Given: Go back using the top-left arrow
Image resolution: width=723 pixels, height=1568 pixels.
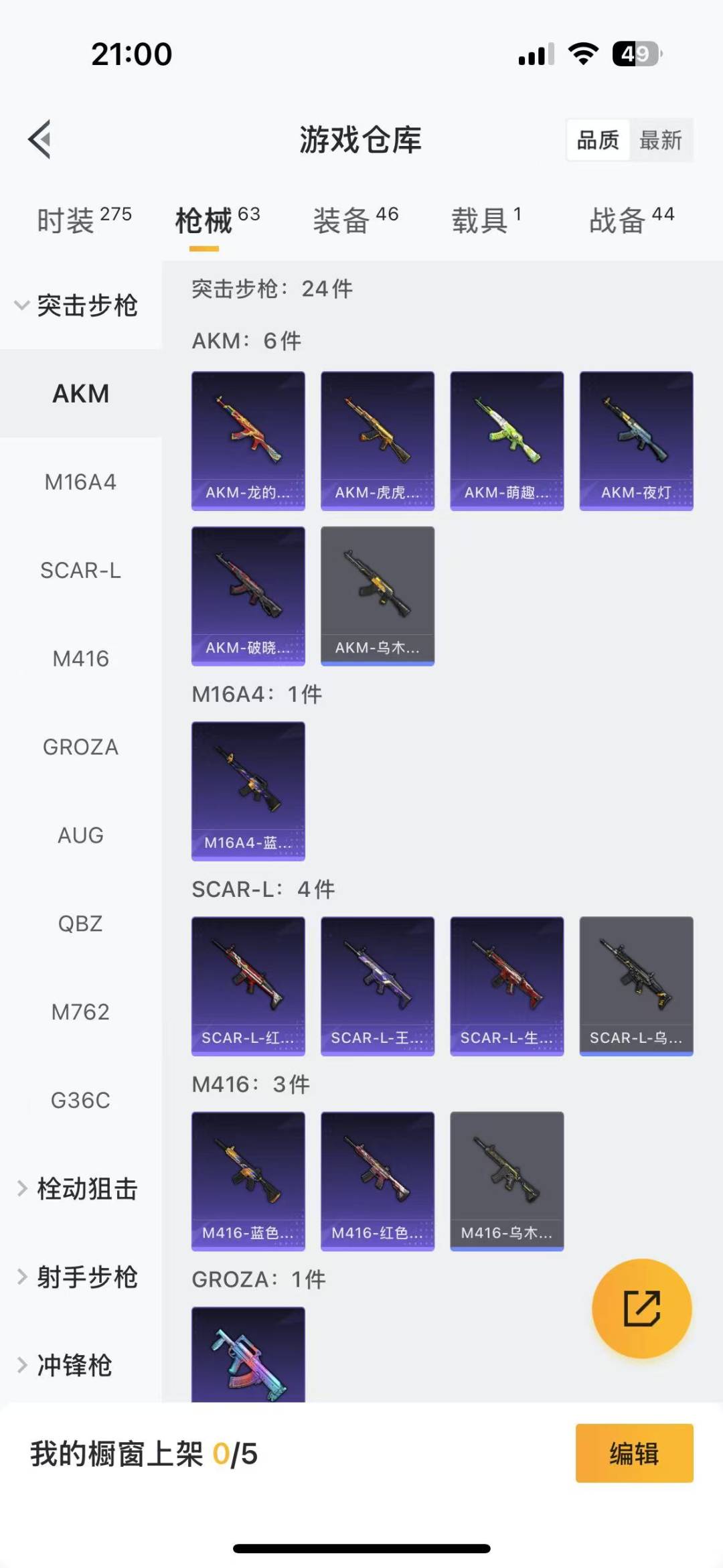Looking at the screenshot, I should (40, 139).
